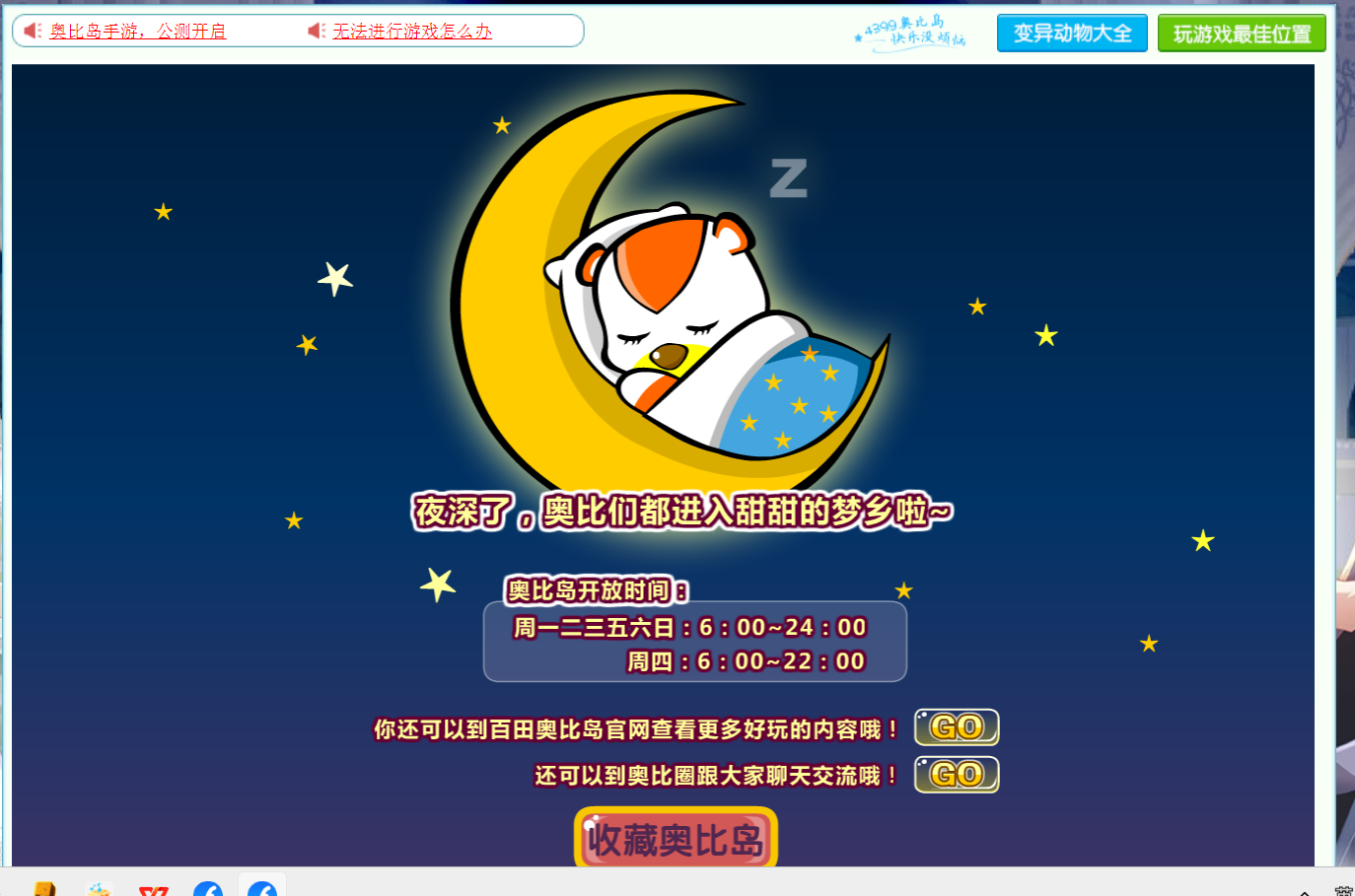Open the 奥比岛手游公测开启 announcement link
Image resolution: width=1355 pixels, height=896 pixels.
click(137, 32)
